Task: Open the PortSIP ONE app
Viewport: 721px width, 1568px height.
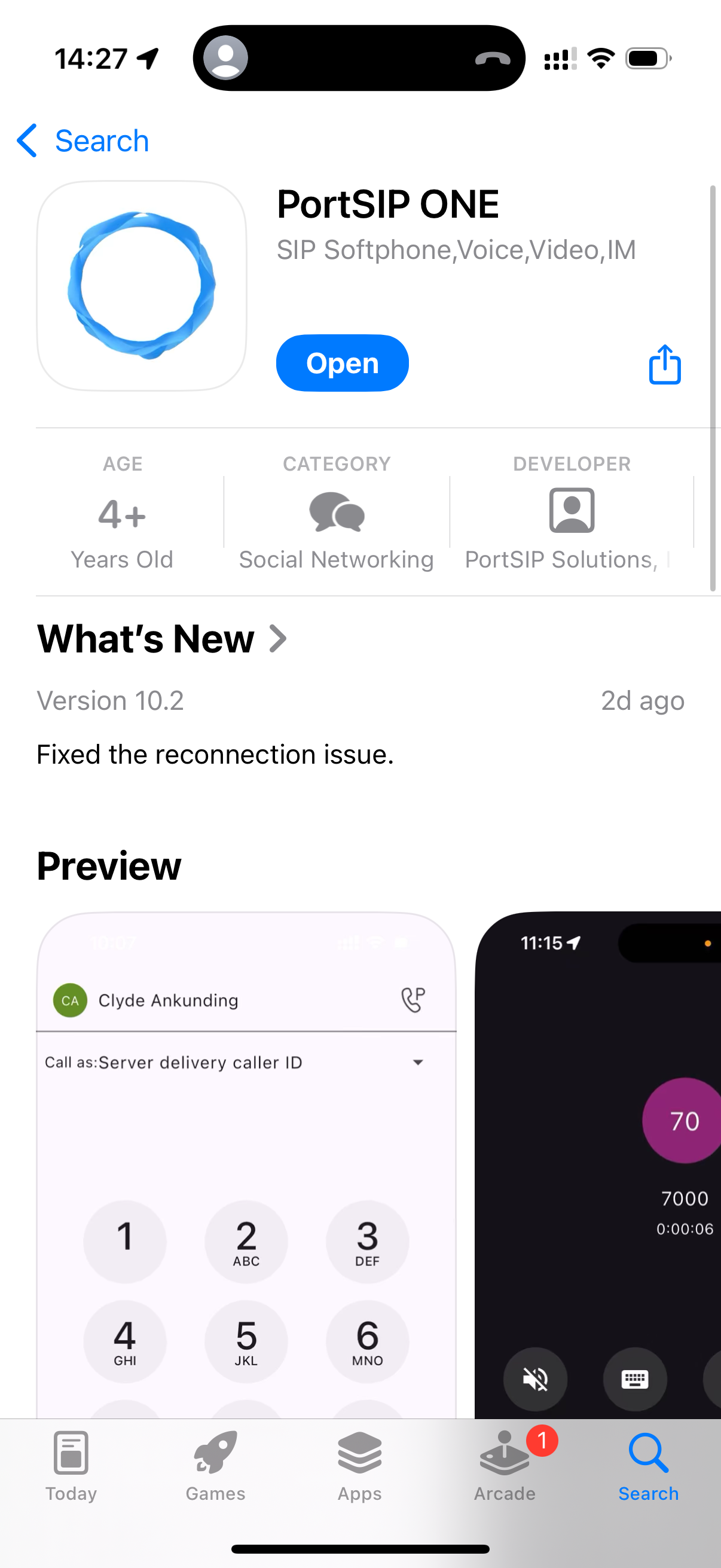Action: click(x=342, y=364)
